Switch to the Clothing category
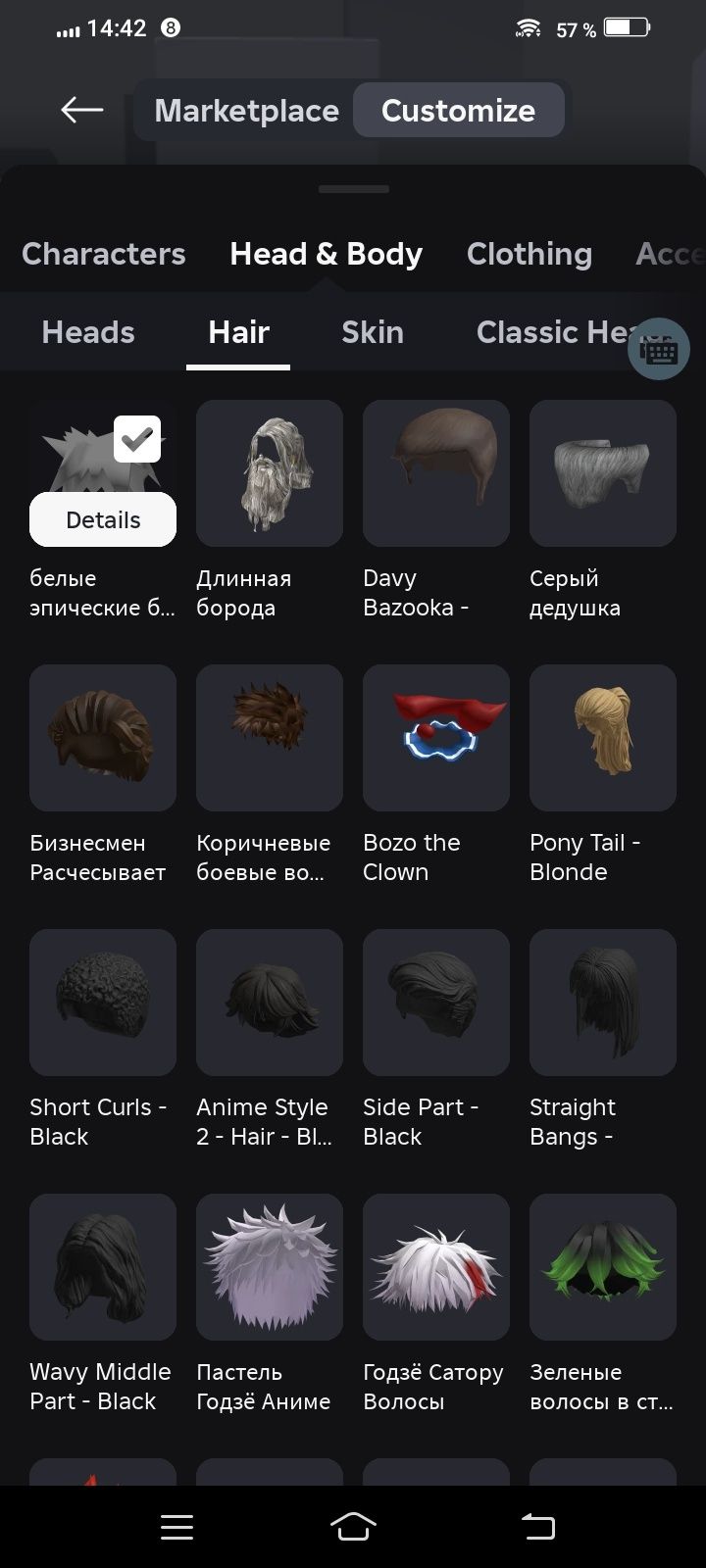Viewport: 706px width, 1568px height. [529, 254]
